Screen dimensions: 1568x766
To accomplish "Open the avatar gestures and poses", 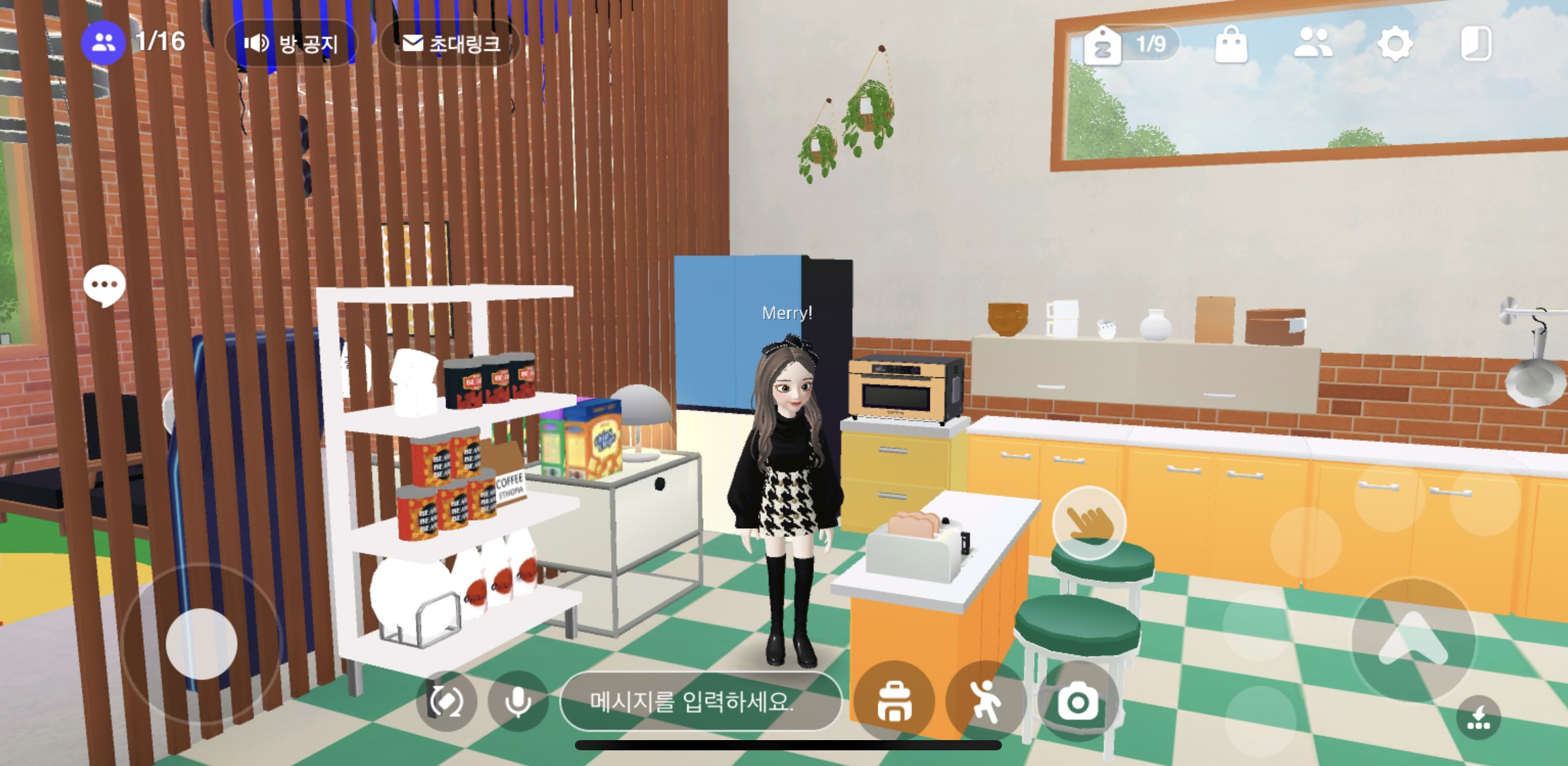I will tap(986, 702).
